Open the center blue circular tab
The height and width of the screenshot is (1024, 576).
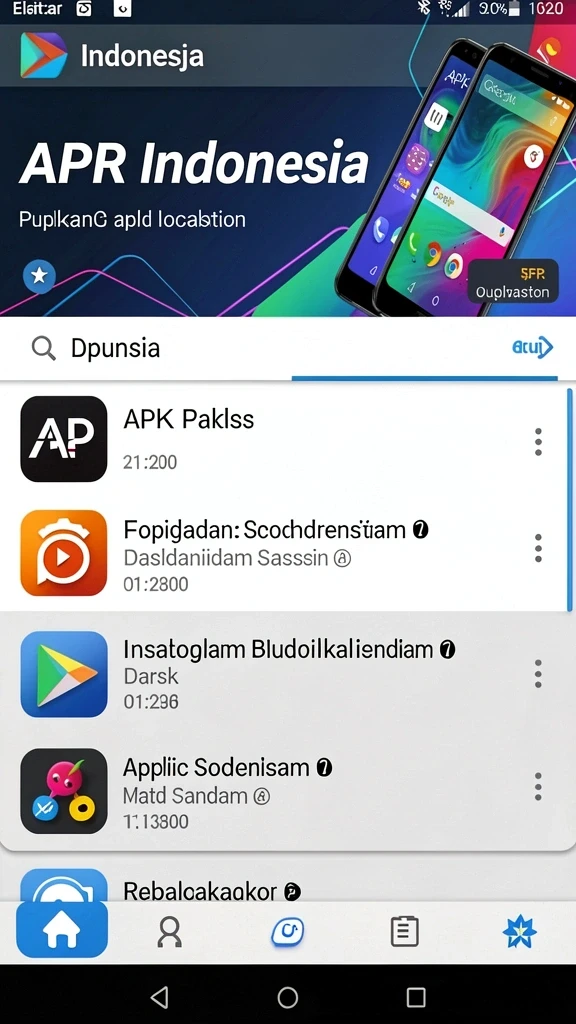pyautogui.click(x=287, y=932)
